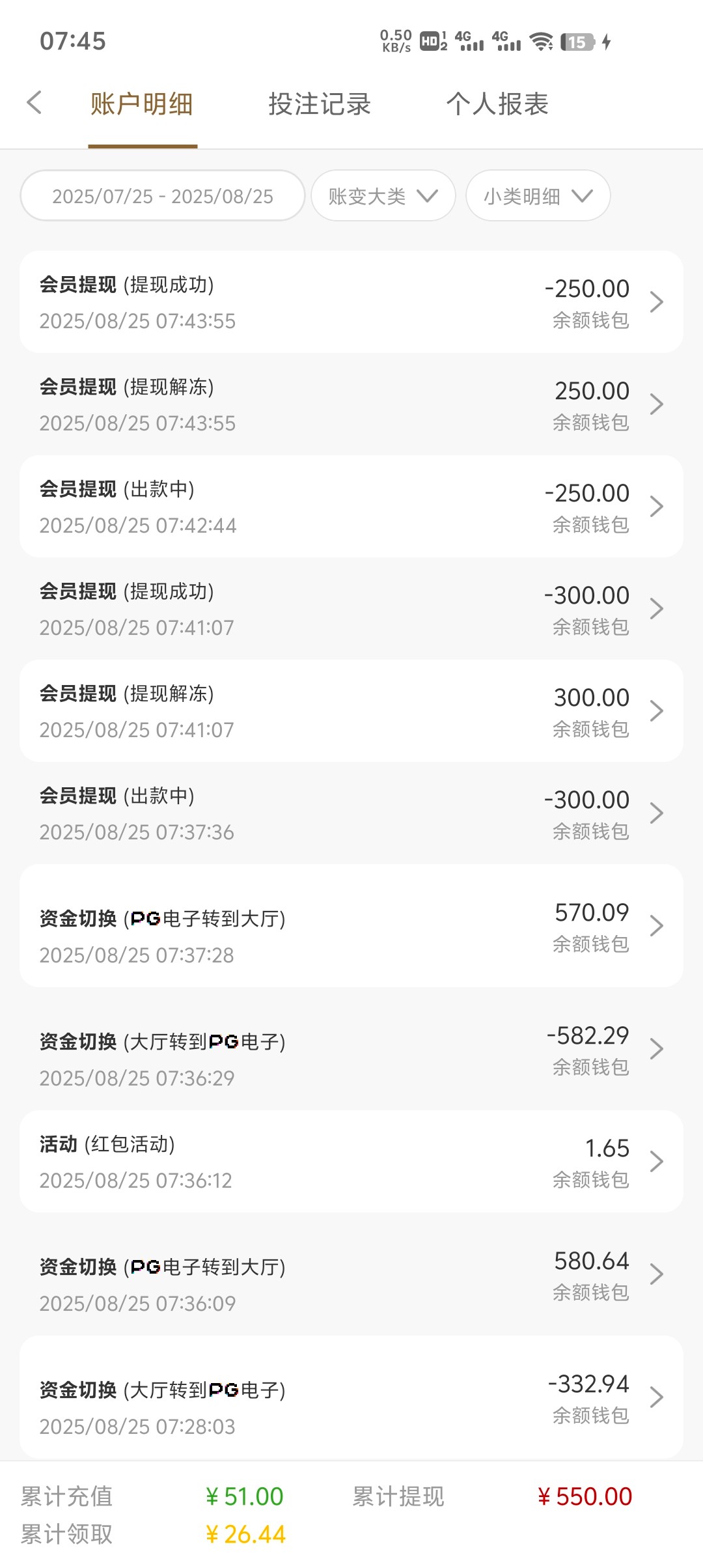Switch to the 个人报表 tab
The width and height of the screenshot is (703, 1568).
tap(497, 104)
